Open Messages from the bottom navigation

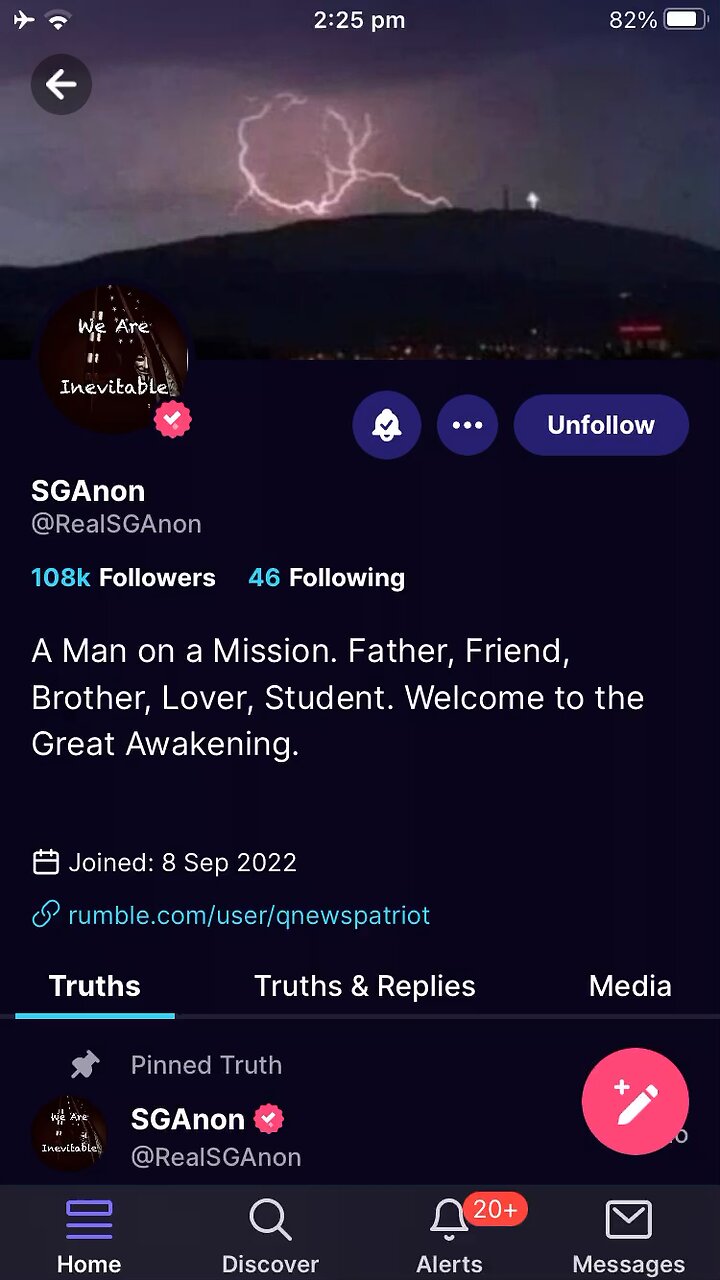(628, 1220)
